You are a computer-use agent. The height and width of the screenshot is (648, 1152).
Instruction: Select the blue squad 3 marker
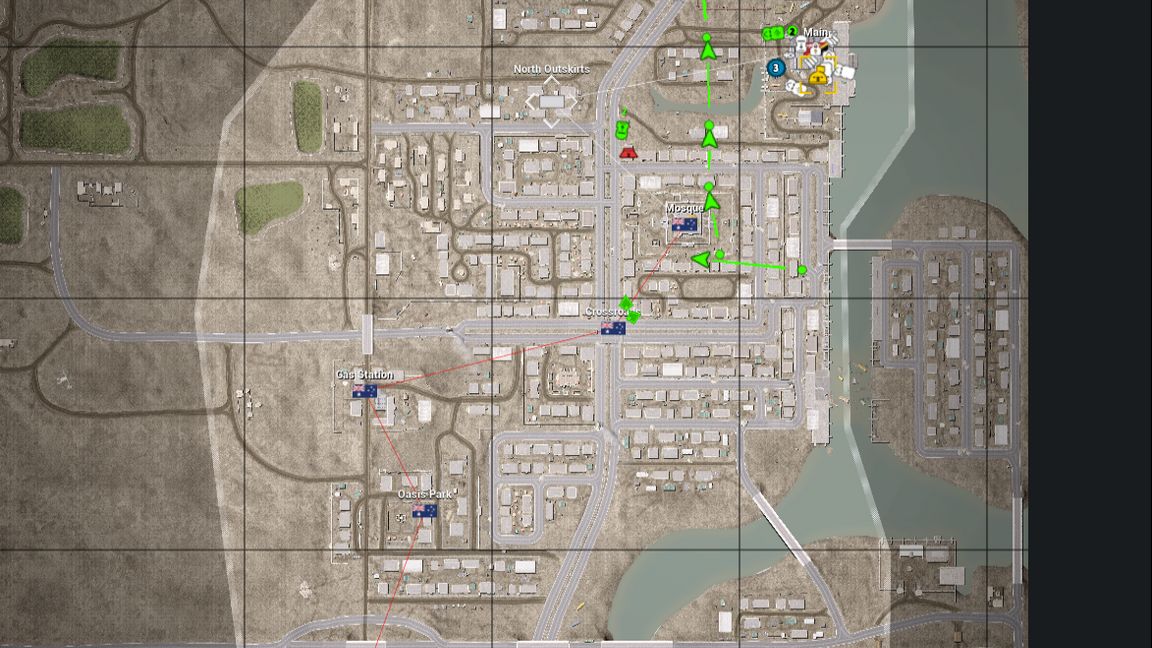(x=776, y=68)
